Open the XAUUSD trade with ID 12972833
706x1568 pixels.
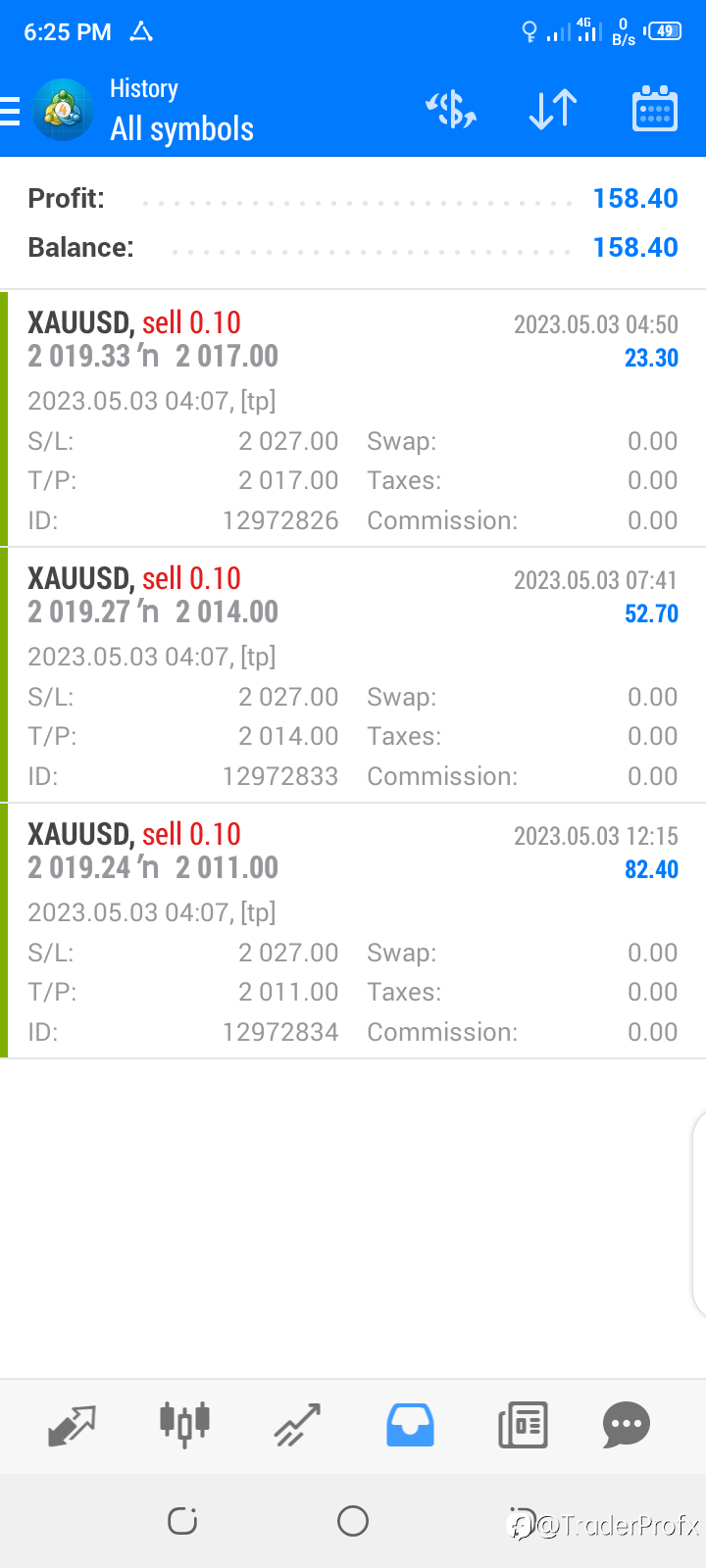pos(353,675)
